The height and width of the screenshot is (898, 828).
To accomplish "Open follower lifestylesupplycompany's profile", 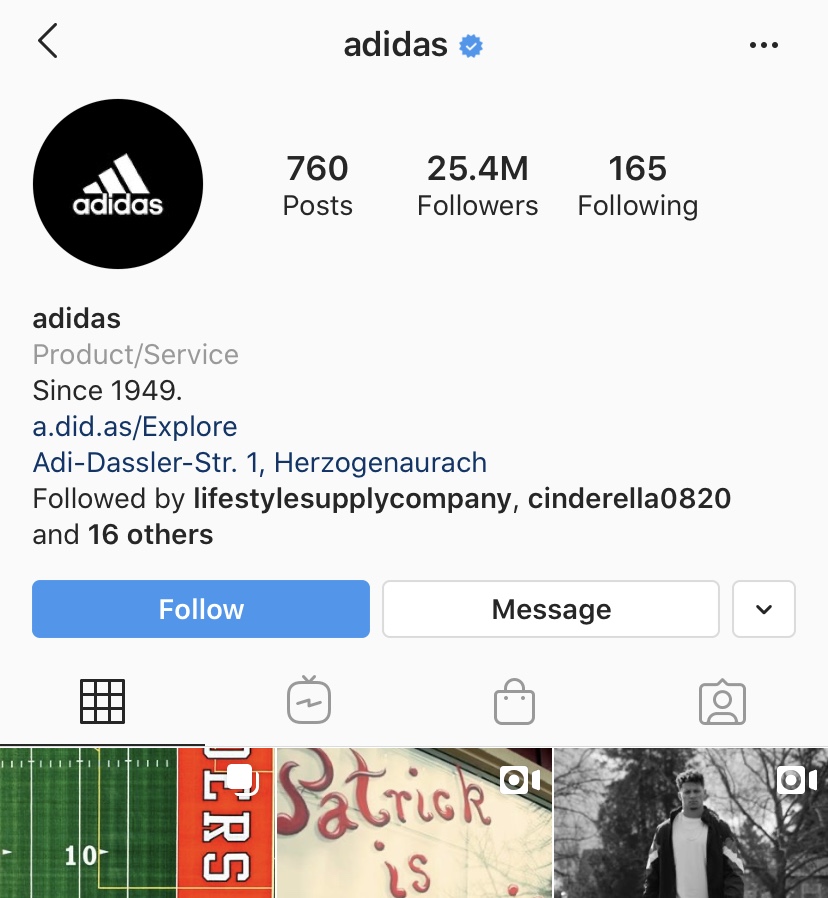I will tap(352, 498).
